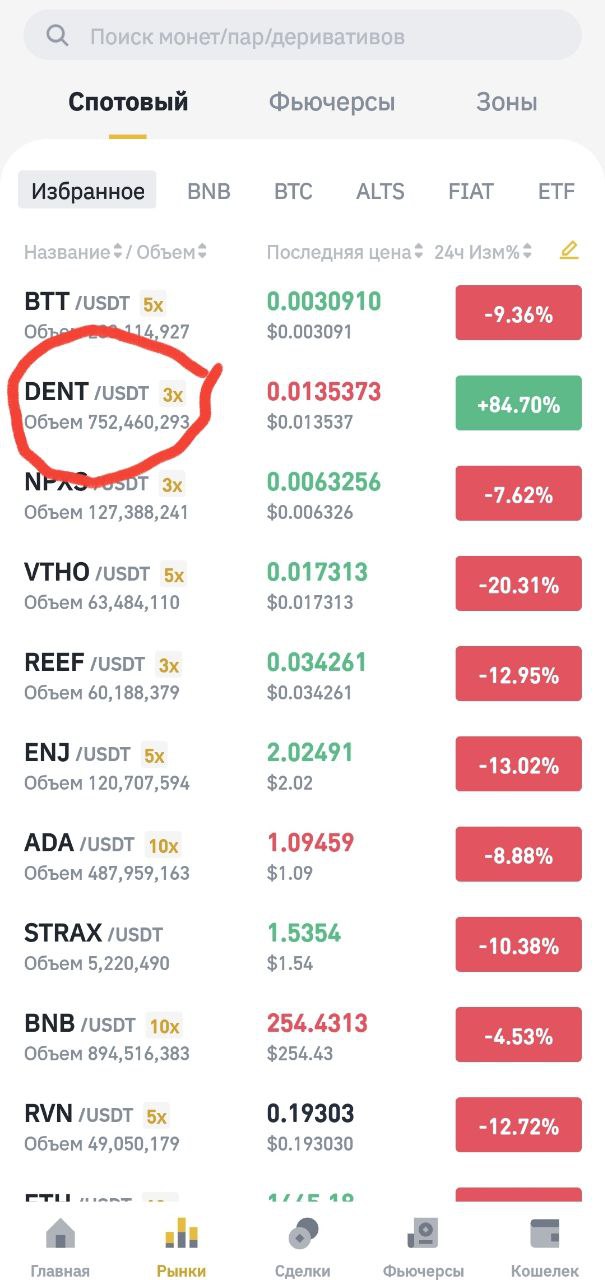Open the ADA/USDT pair
Viewport: 605px width, 1280px height.
click(302, 856)
